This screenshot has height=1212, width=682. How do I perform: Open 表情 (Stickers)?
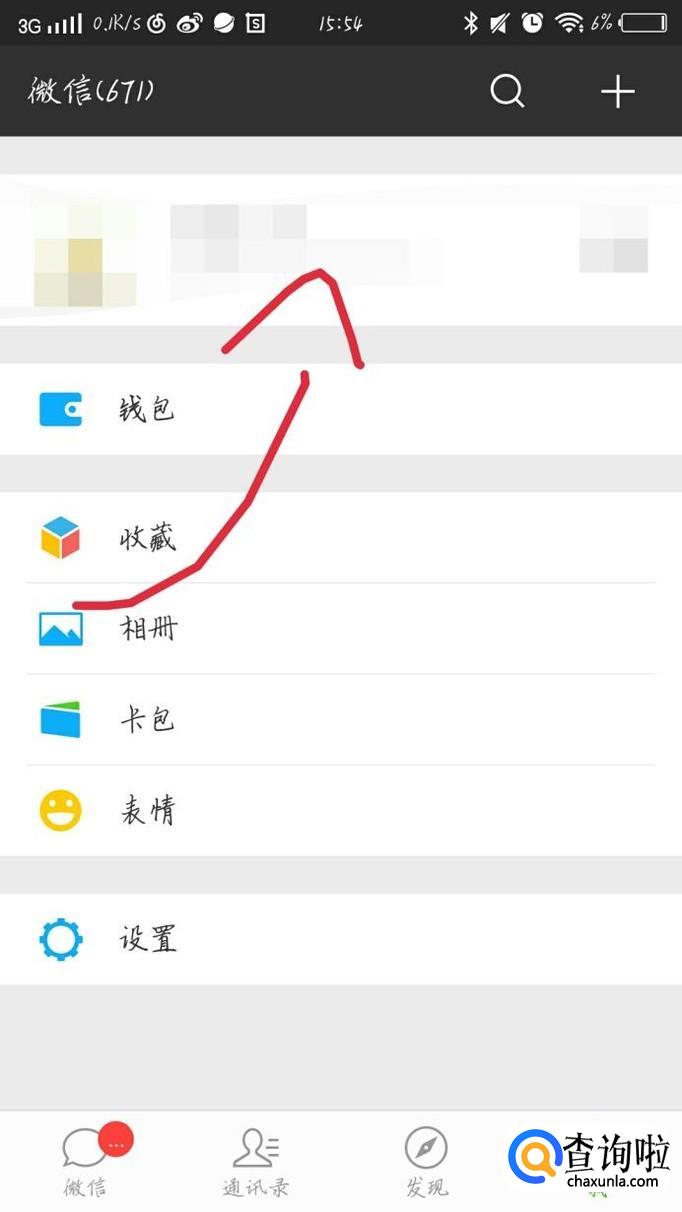[340, 810]
